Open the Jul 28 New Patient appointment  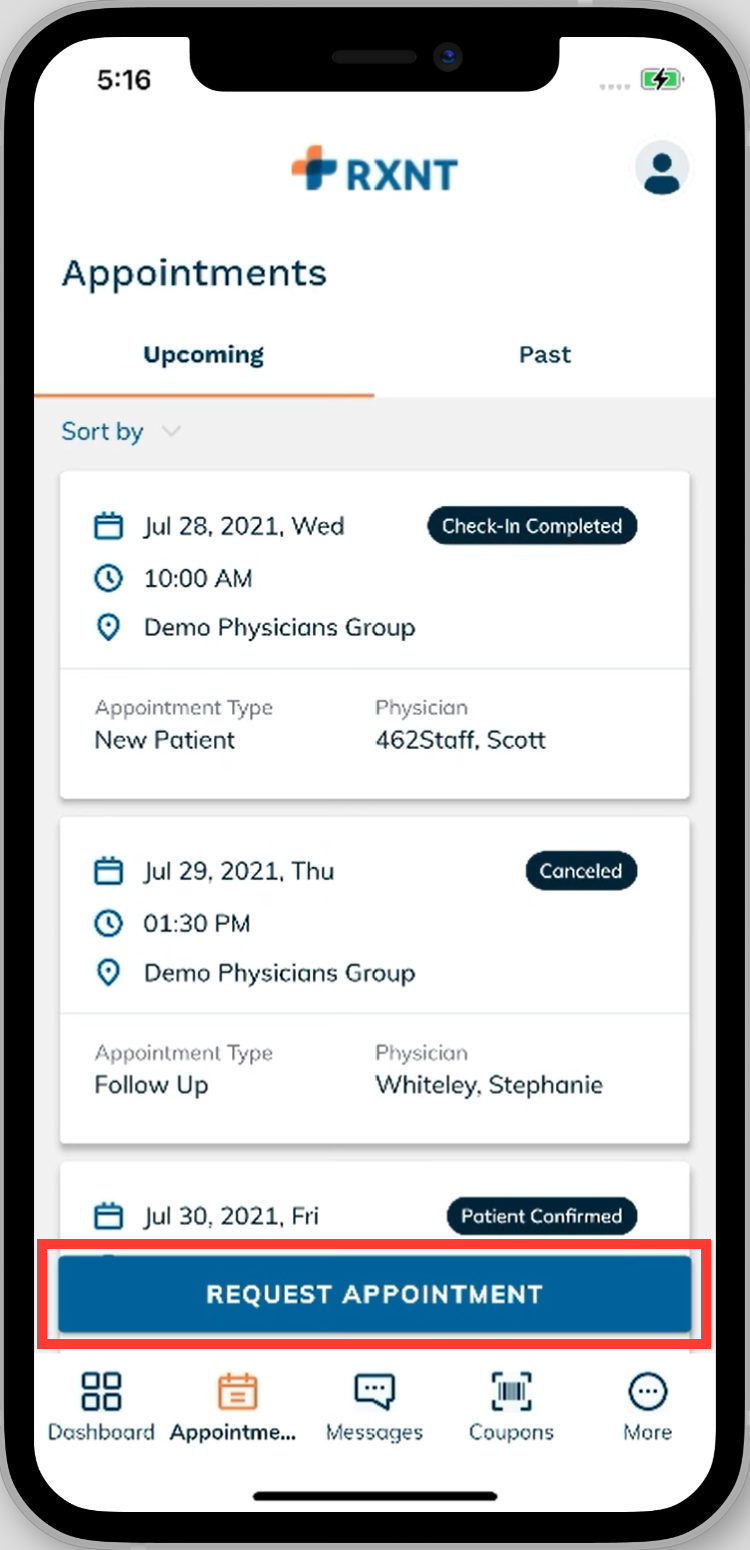[375, 635]
